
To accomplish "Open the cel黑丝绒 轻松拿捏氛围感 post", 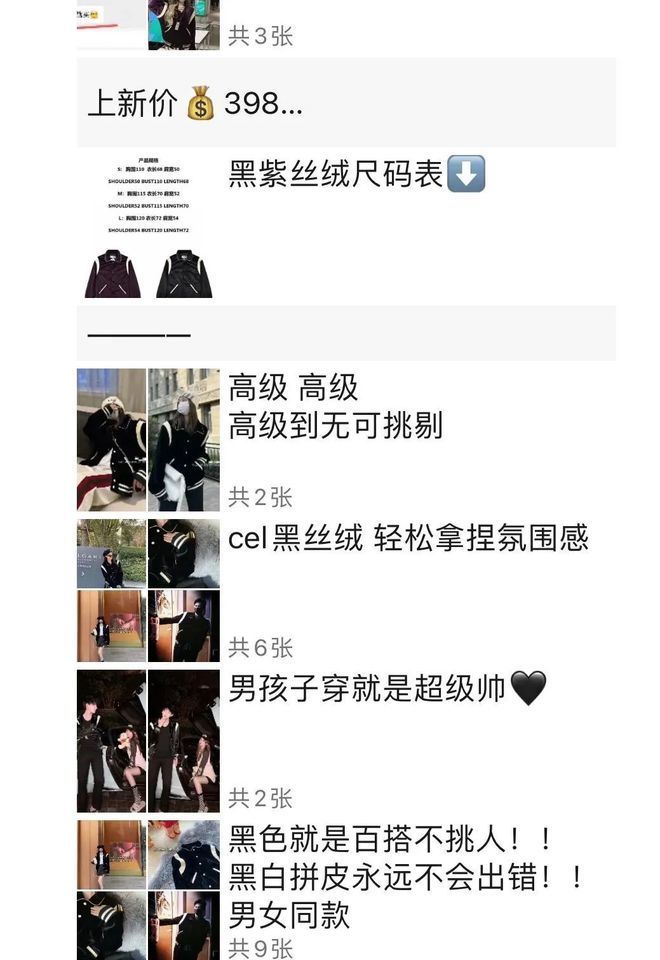I will tap(408, 539).
